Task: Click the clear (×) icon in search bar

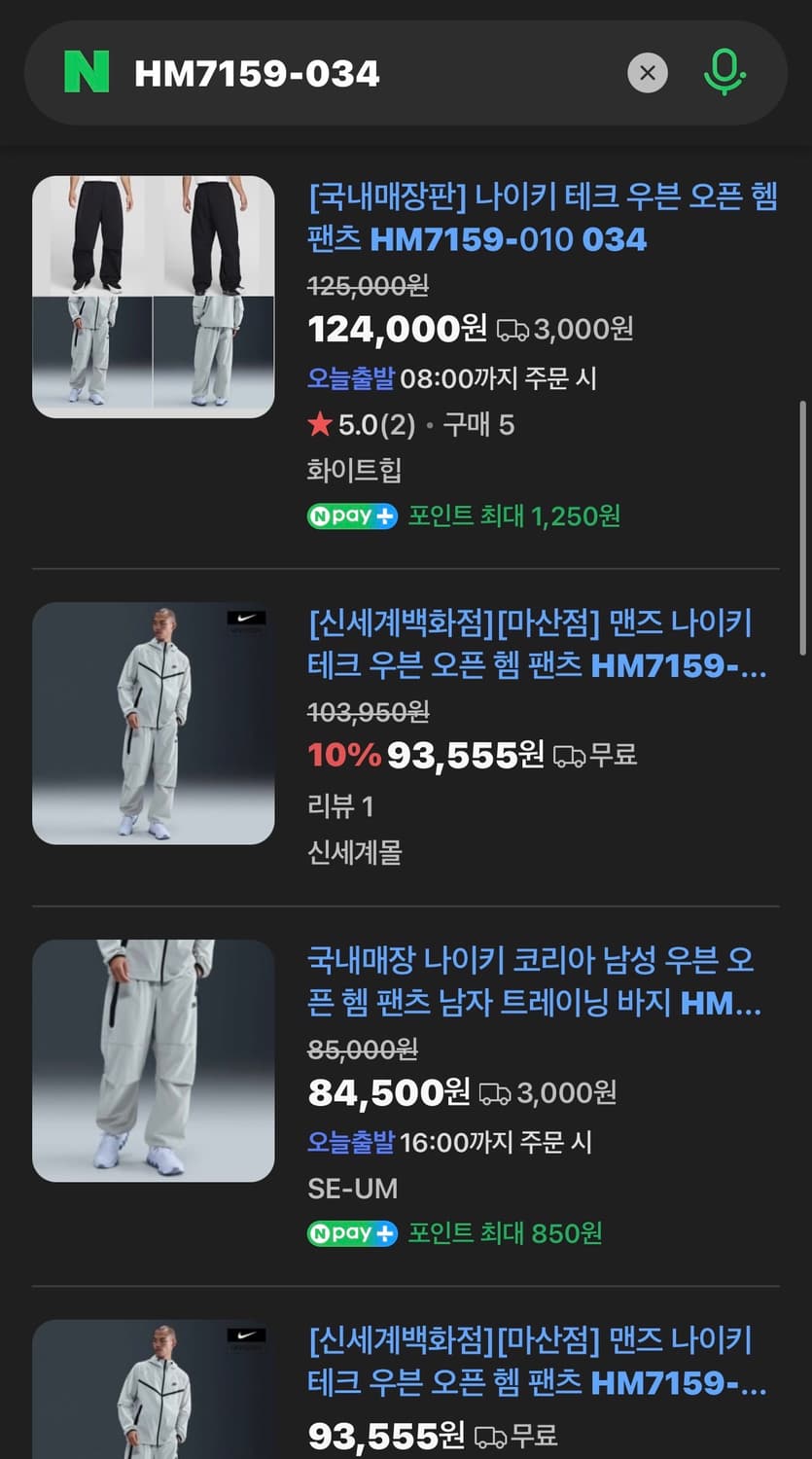Action: (x=648, y=73)
